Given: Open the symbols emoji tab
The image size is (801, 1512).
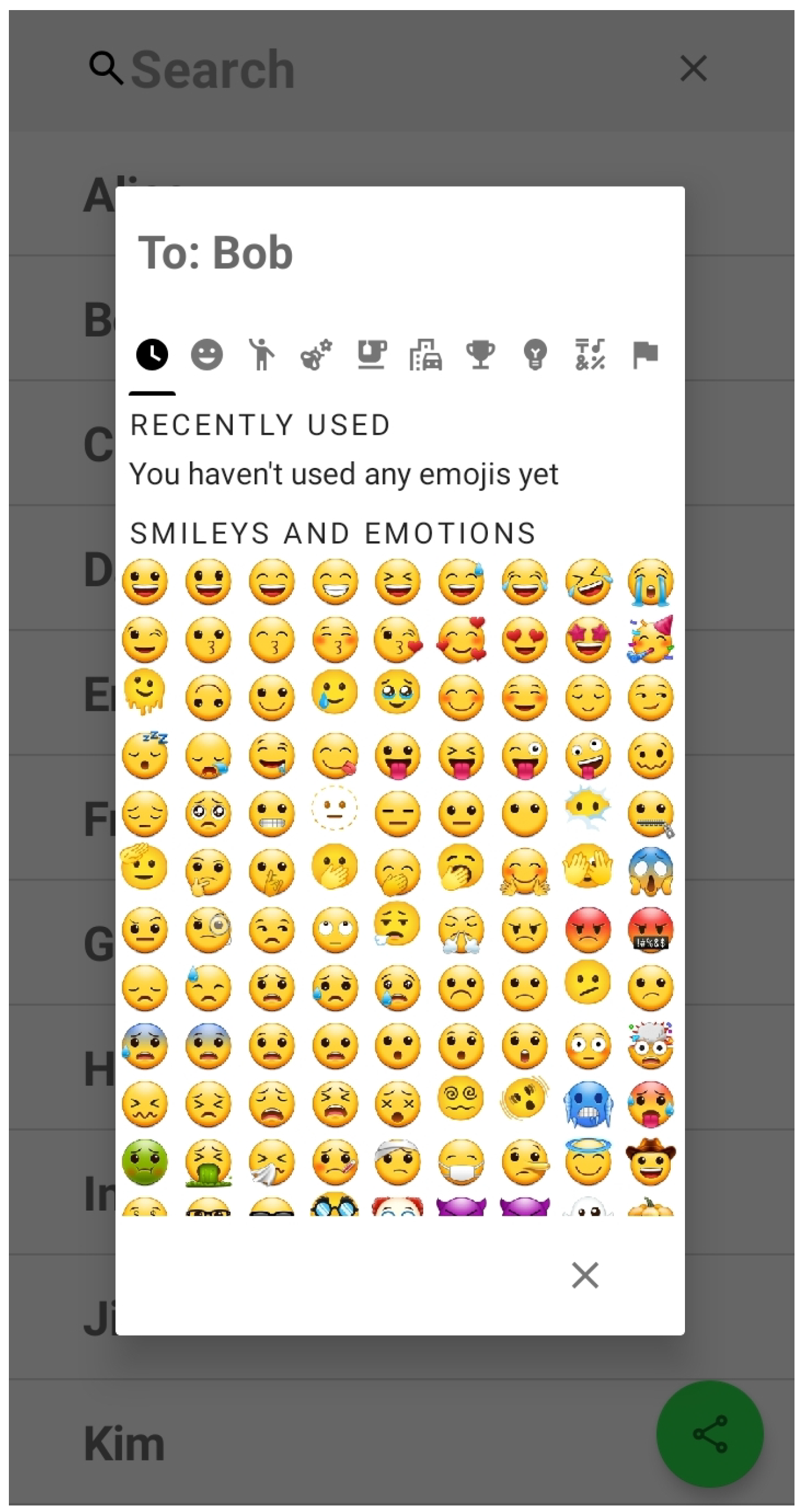Looking at the screenshot, I should (590, 355).
